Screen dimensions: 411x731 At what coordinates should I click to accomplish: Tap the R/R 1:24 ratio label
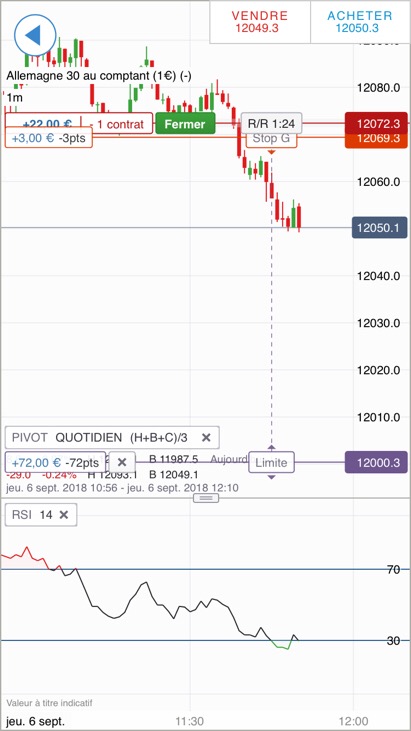point(271,124)
